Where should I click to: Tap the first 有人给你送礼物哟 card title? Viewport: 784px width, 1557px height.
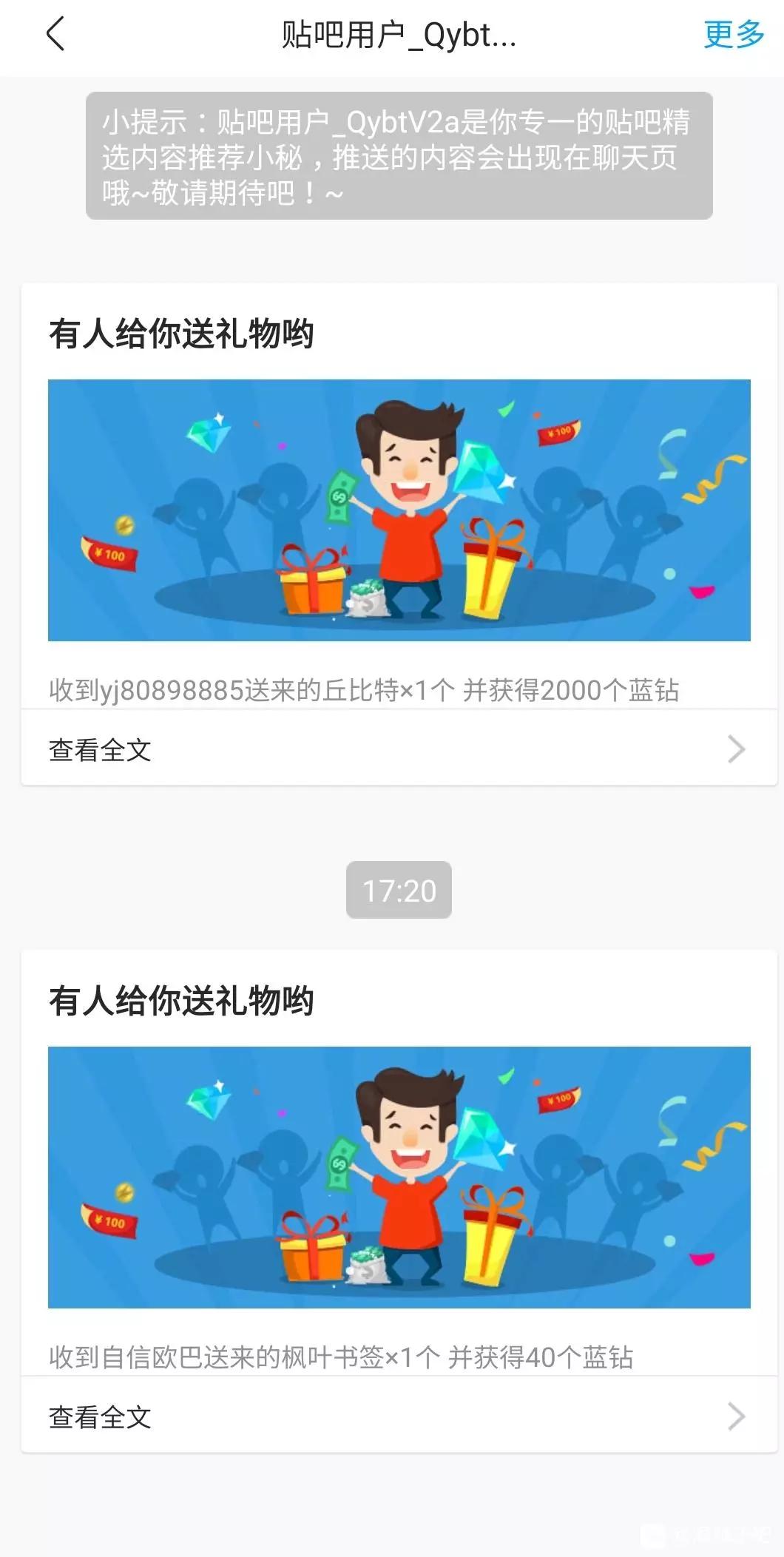[182, 334]
